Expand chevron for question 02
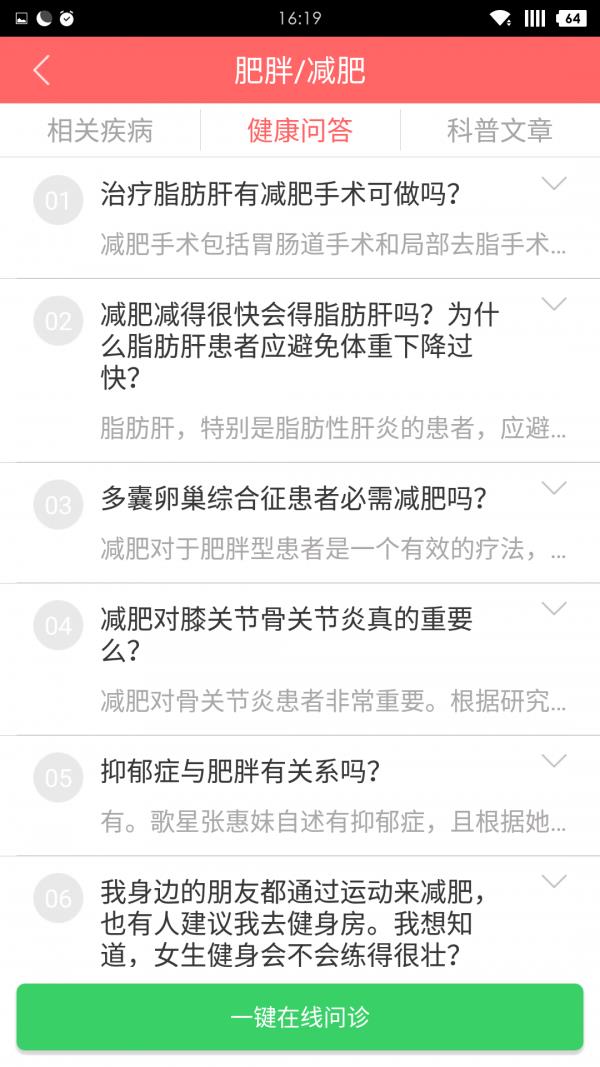 (x=554, y=303)
